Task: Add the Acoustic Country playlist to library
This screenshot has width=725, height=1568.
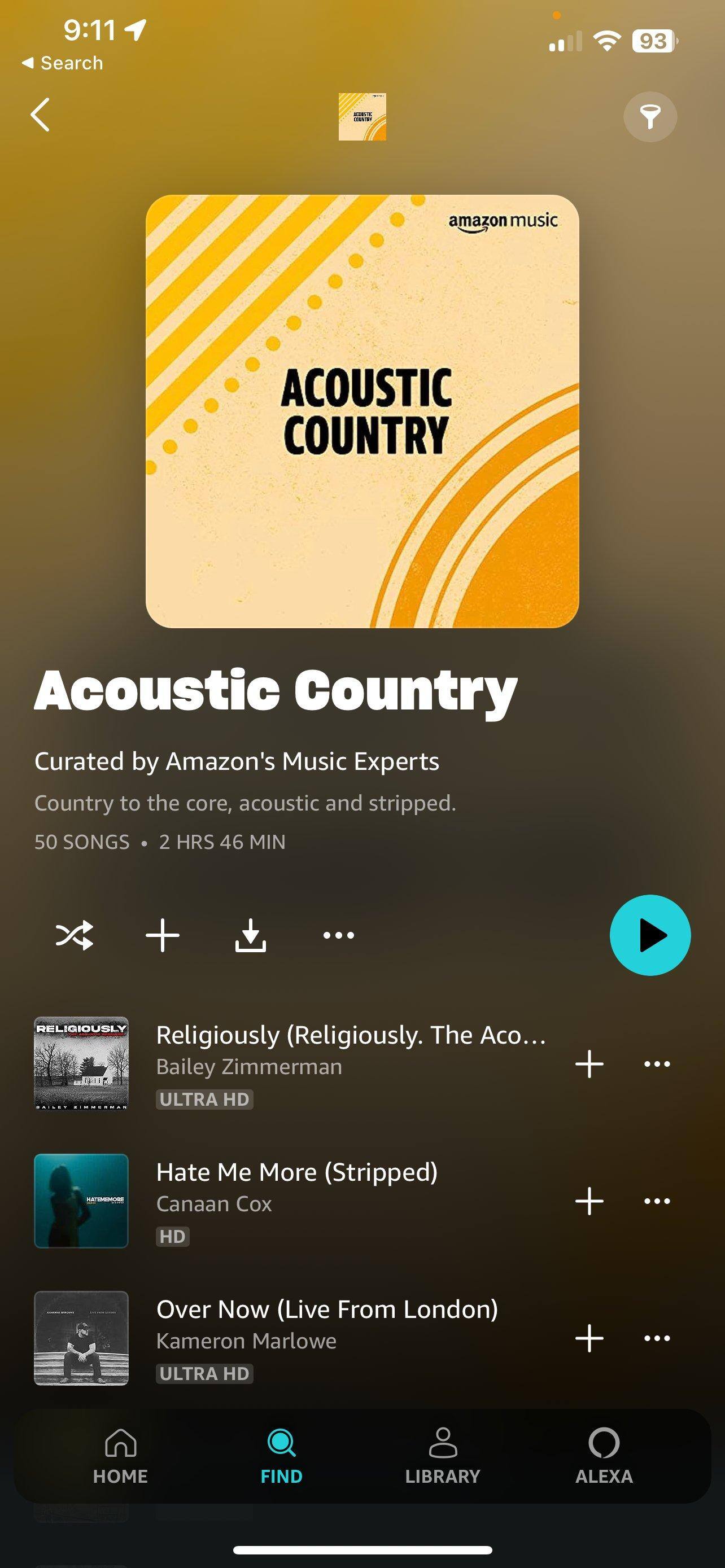Action: click(x=163, y=935)
